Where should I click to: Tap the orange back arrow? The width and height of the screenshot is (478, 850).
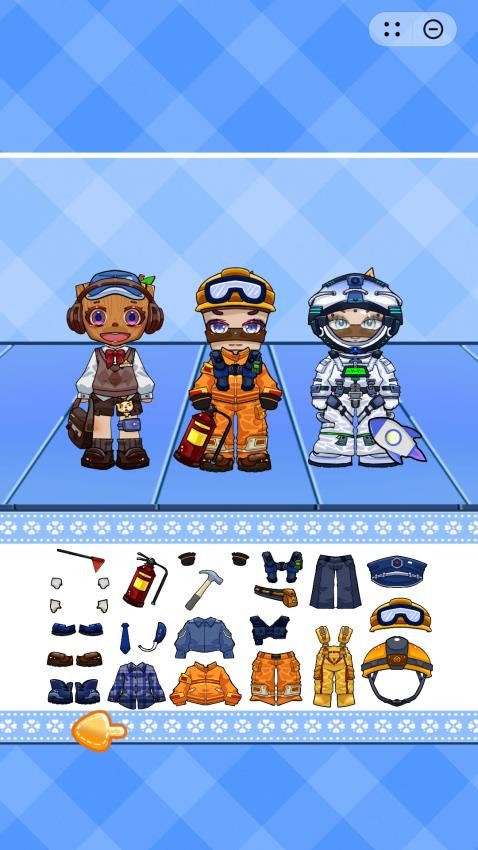(99, 731)
